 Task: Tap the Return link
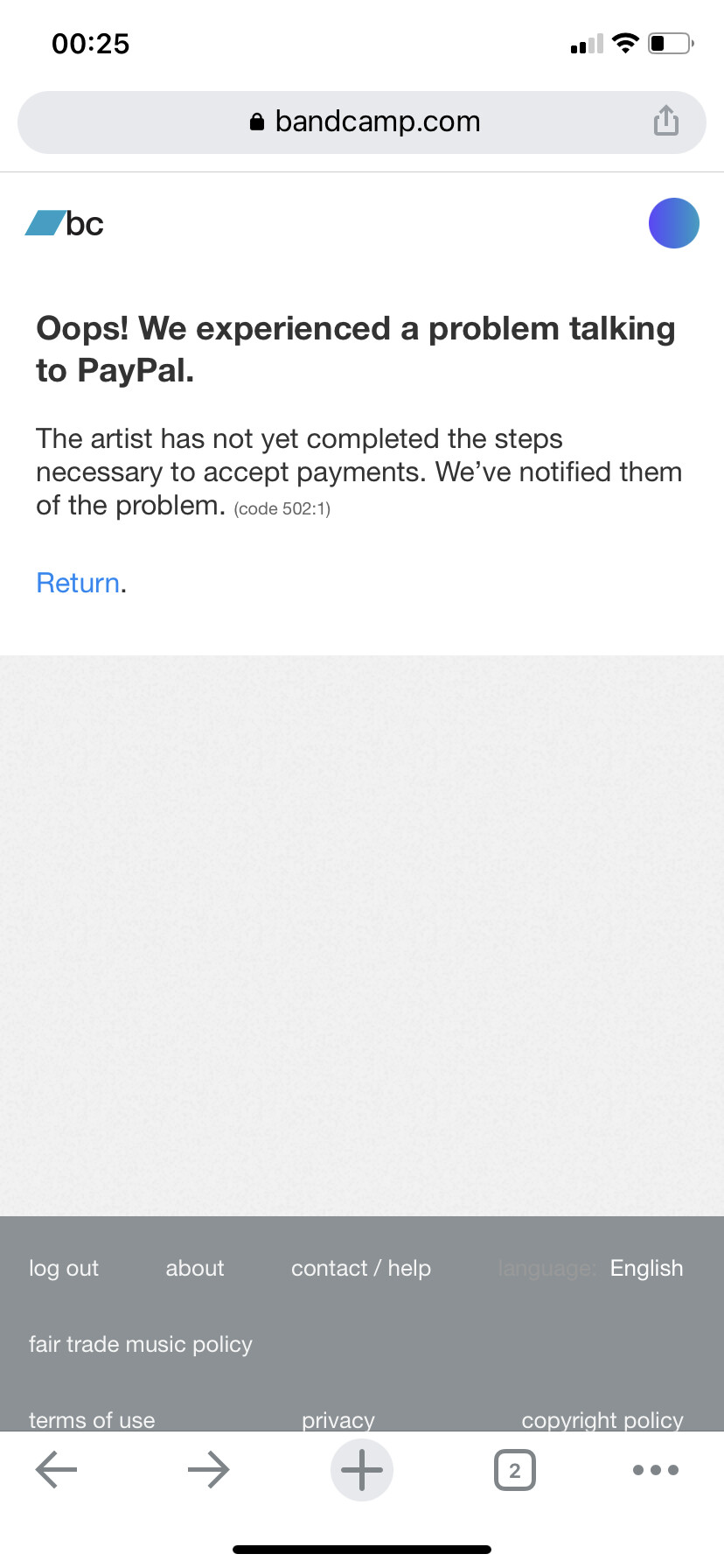pos(78,583)
